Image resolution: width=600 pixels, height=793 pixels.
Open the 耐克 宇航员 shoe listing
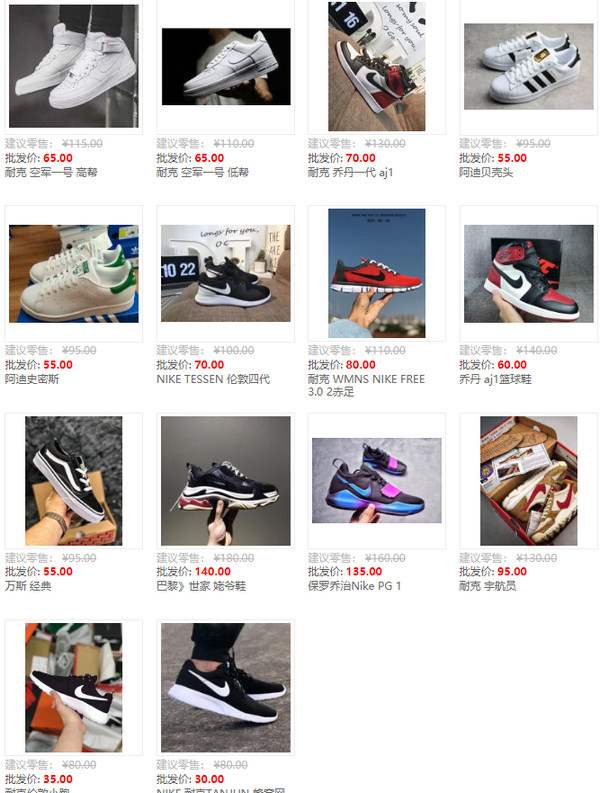(528, 481)
